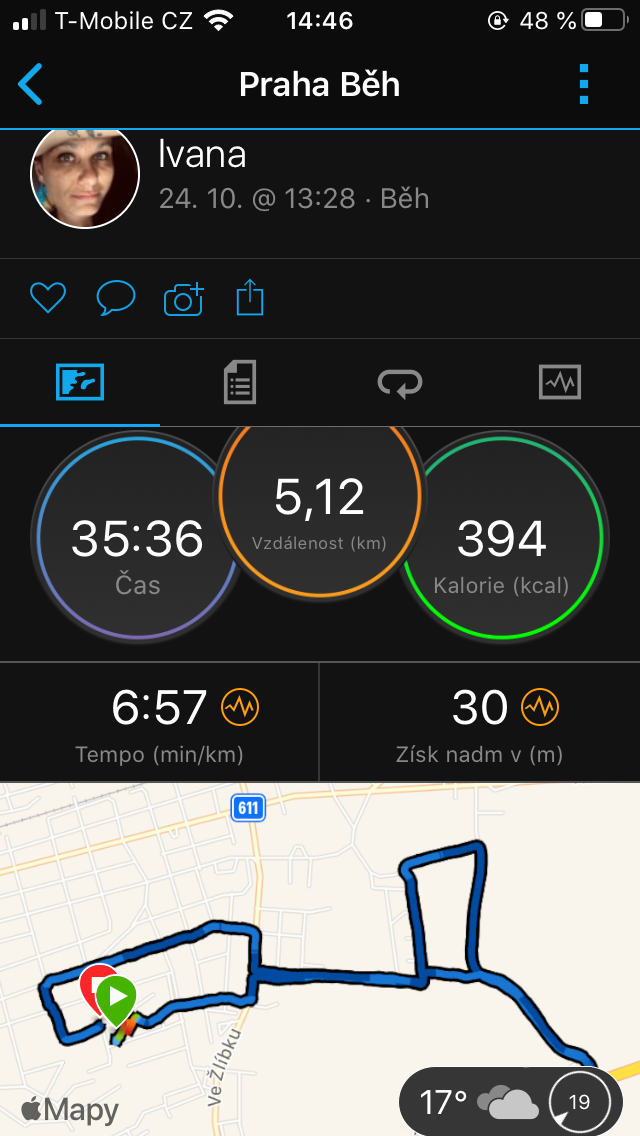This screenshot has height=1136, width=640.
Task: Open the three-dot overflow menu
Action: [585, 84]
